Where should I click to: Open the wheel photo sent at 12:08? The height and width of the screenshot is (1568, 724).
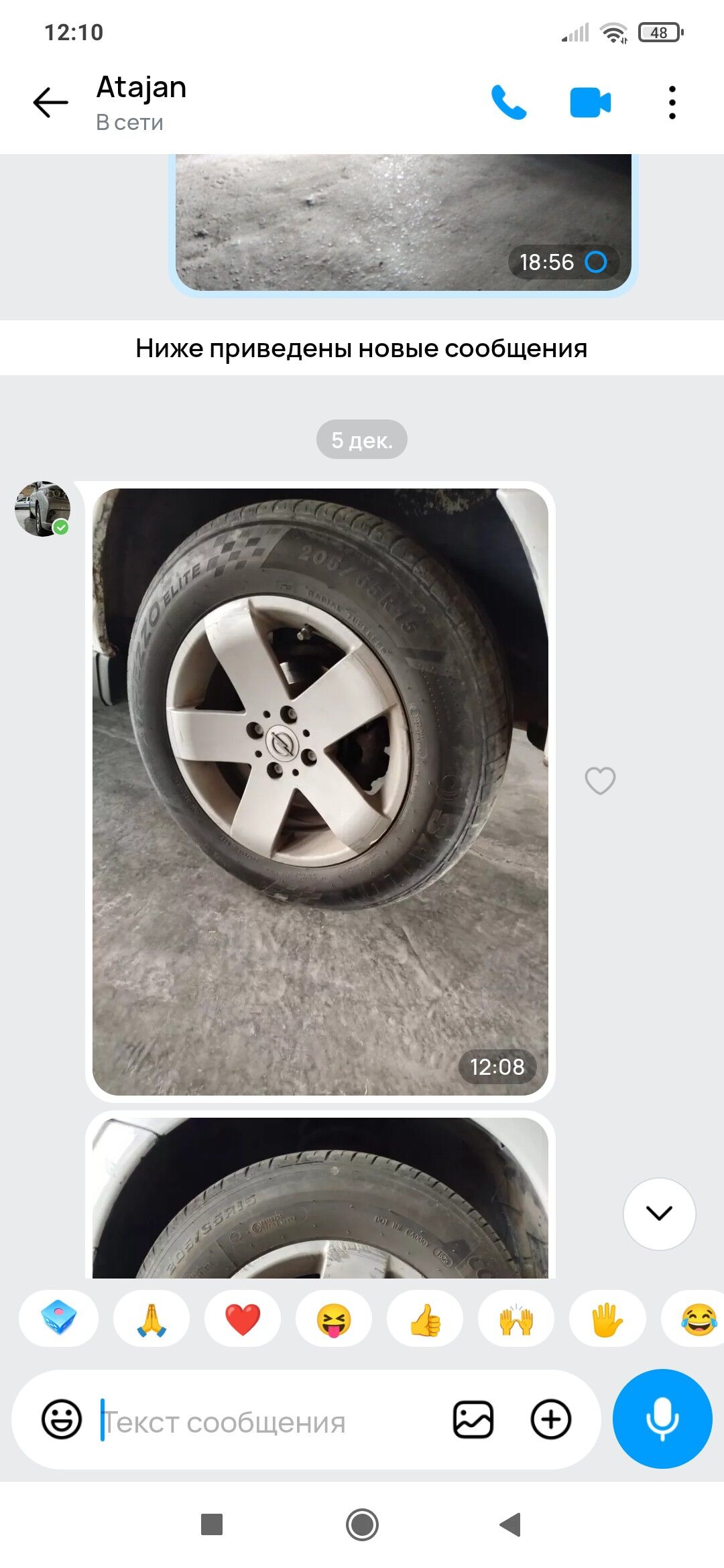pos(320,791)
